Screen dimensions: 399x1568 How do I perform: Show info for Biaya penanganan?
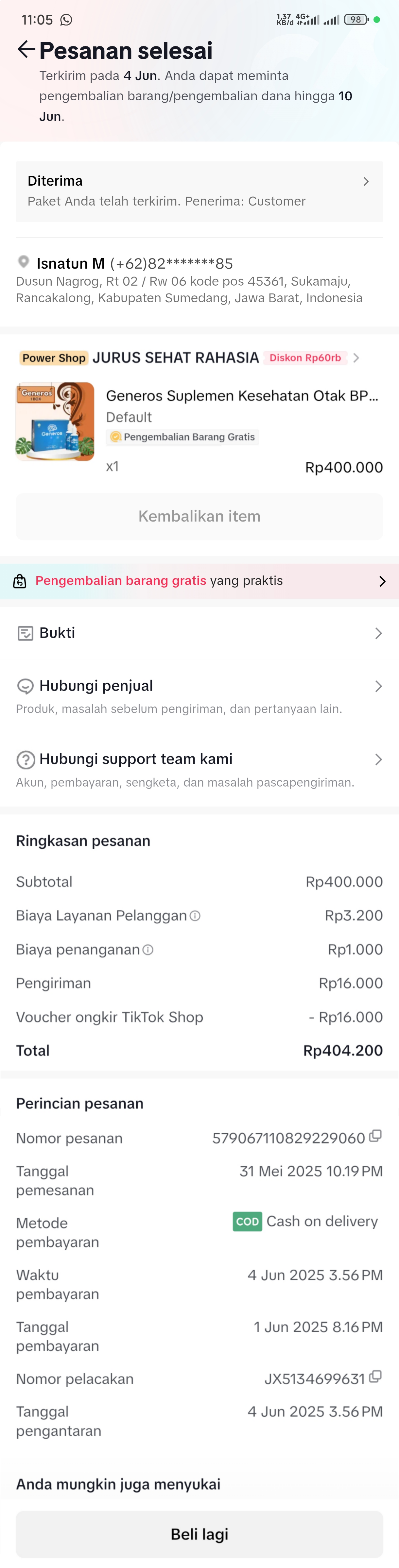pyautogui.click(x=148, y=950)
